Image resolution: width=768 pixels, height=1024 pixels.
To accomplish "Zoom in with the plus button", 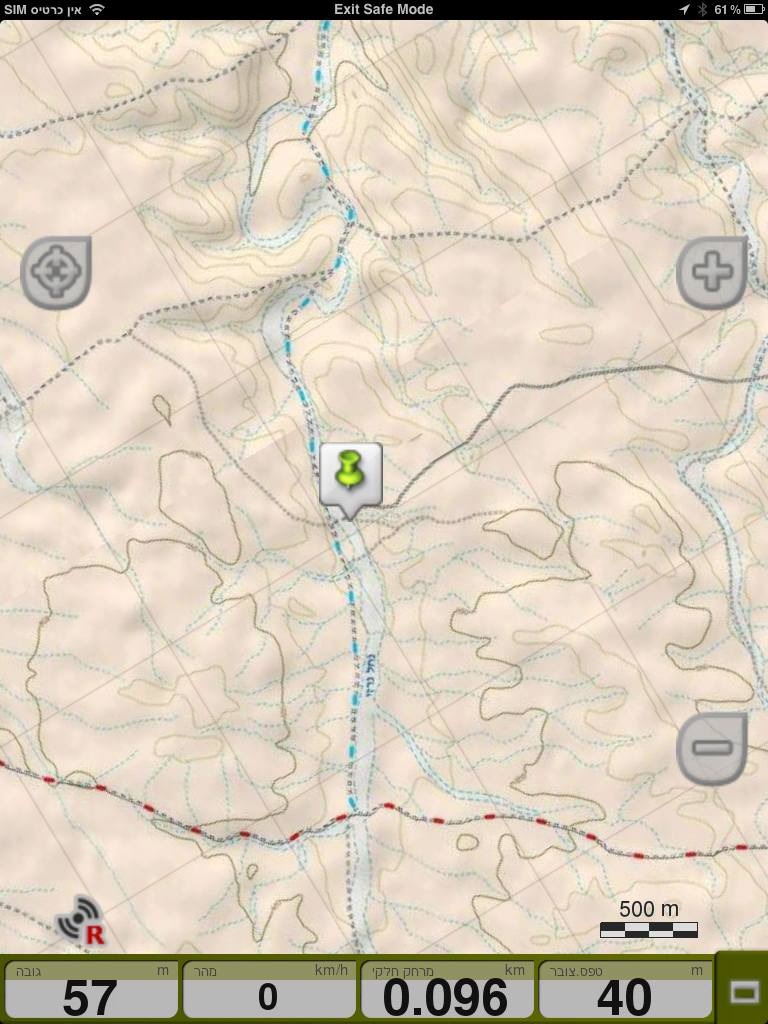I will coord(712,272).
